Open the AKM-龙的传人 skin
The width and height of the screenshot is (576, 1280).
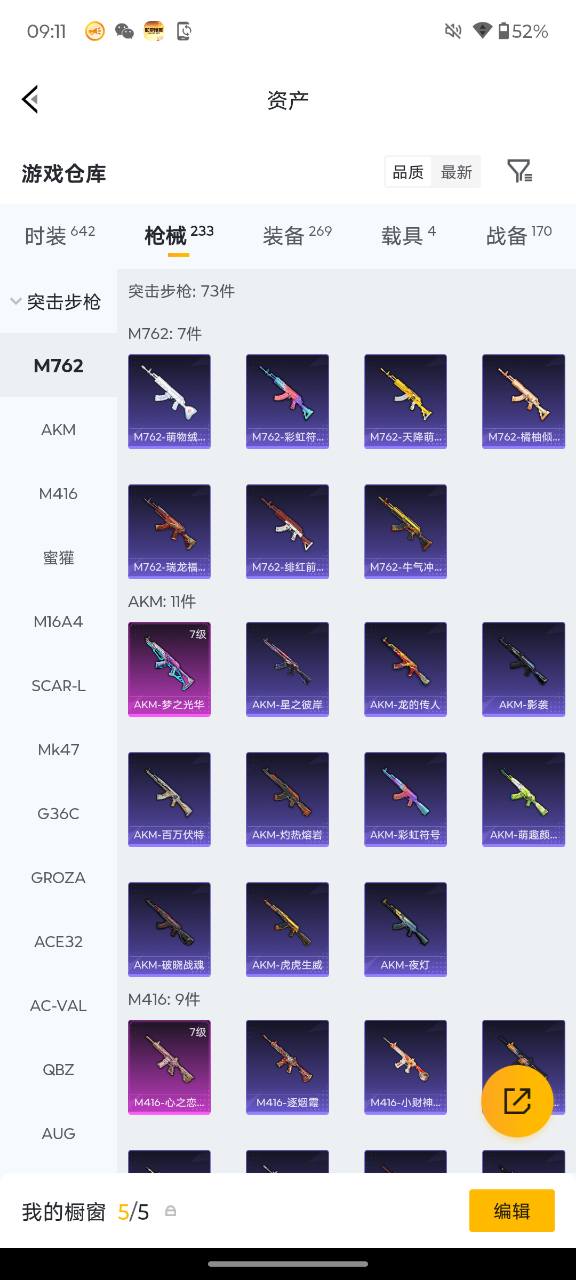[x=405, y=669]
